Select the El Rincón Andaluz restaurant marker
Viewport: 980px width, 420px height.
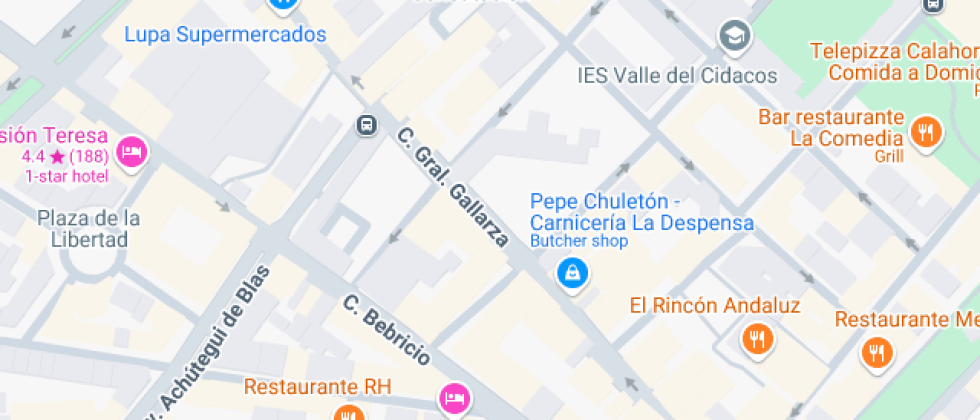click(758, 339)
